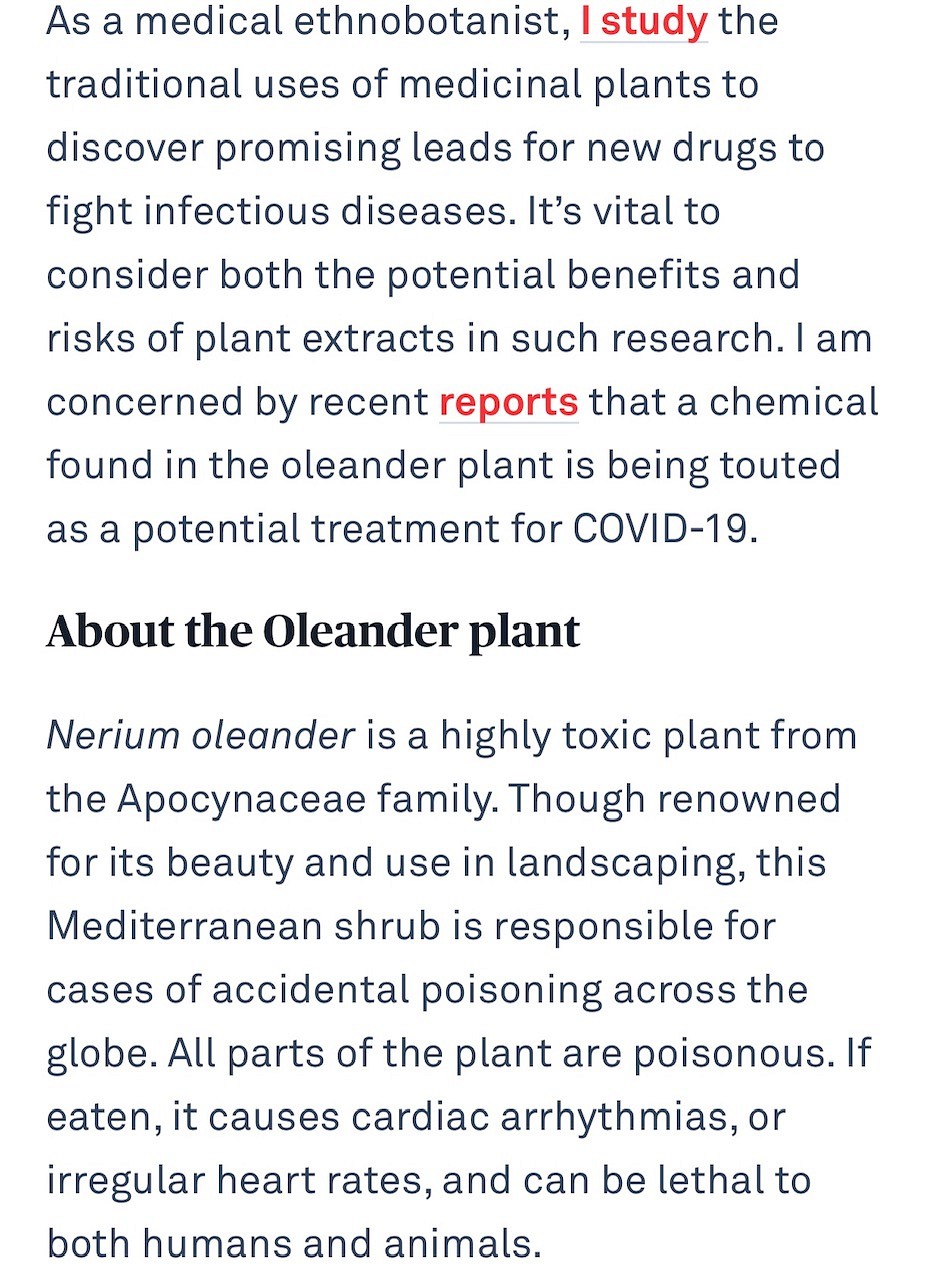The image size is (940, 1280).
Task: Open the red 'reports' link
Action: (508, 402)
